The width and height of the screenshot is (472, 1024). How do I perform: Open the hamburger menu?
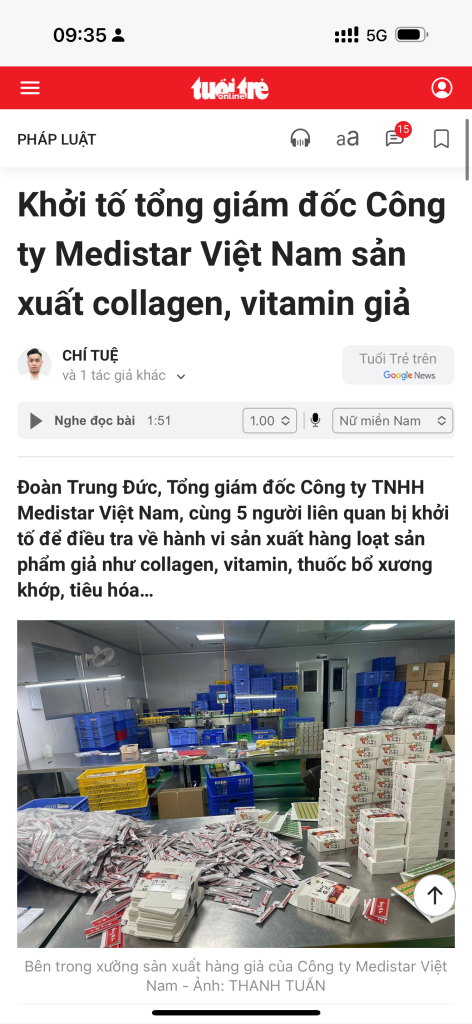coord(30,88)
